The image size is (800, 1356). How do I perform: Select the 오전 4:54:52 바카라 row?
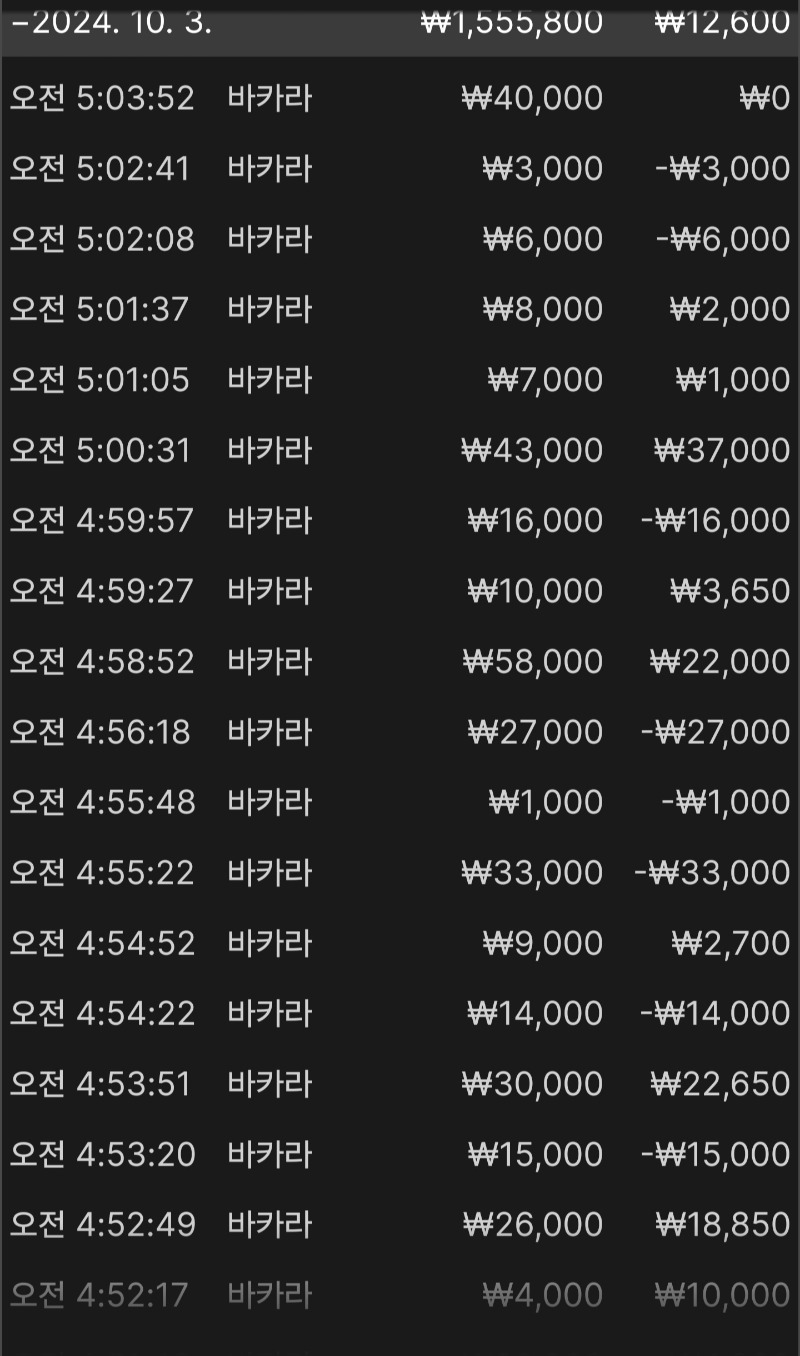(x=400, y=943)
